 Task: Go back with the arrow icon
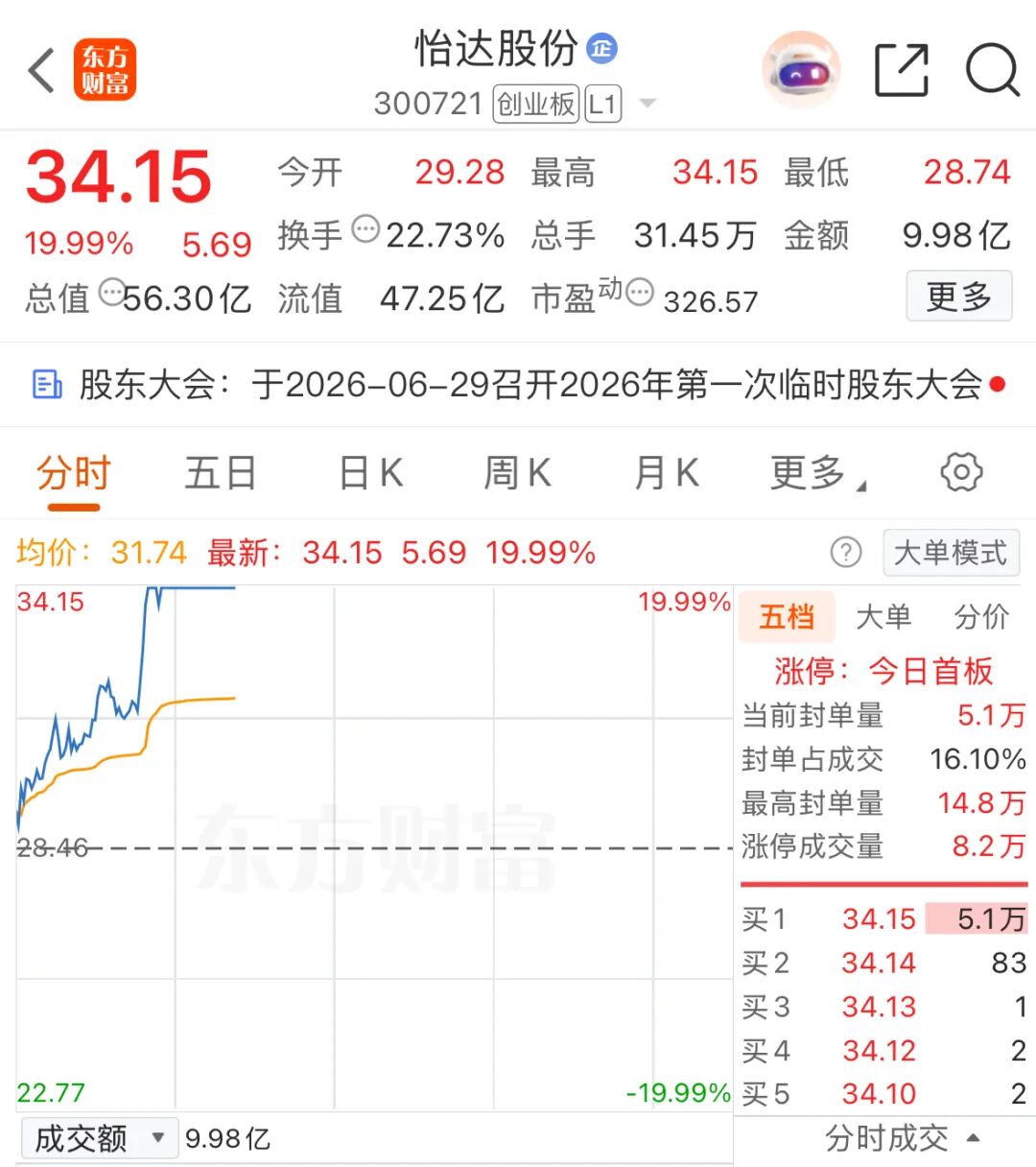pyautogui.click(x=41, y=71)
